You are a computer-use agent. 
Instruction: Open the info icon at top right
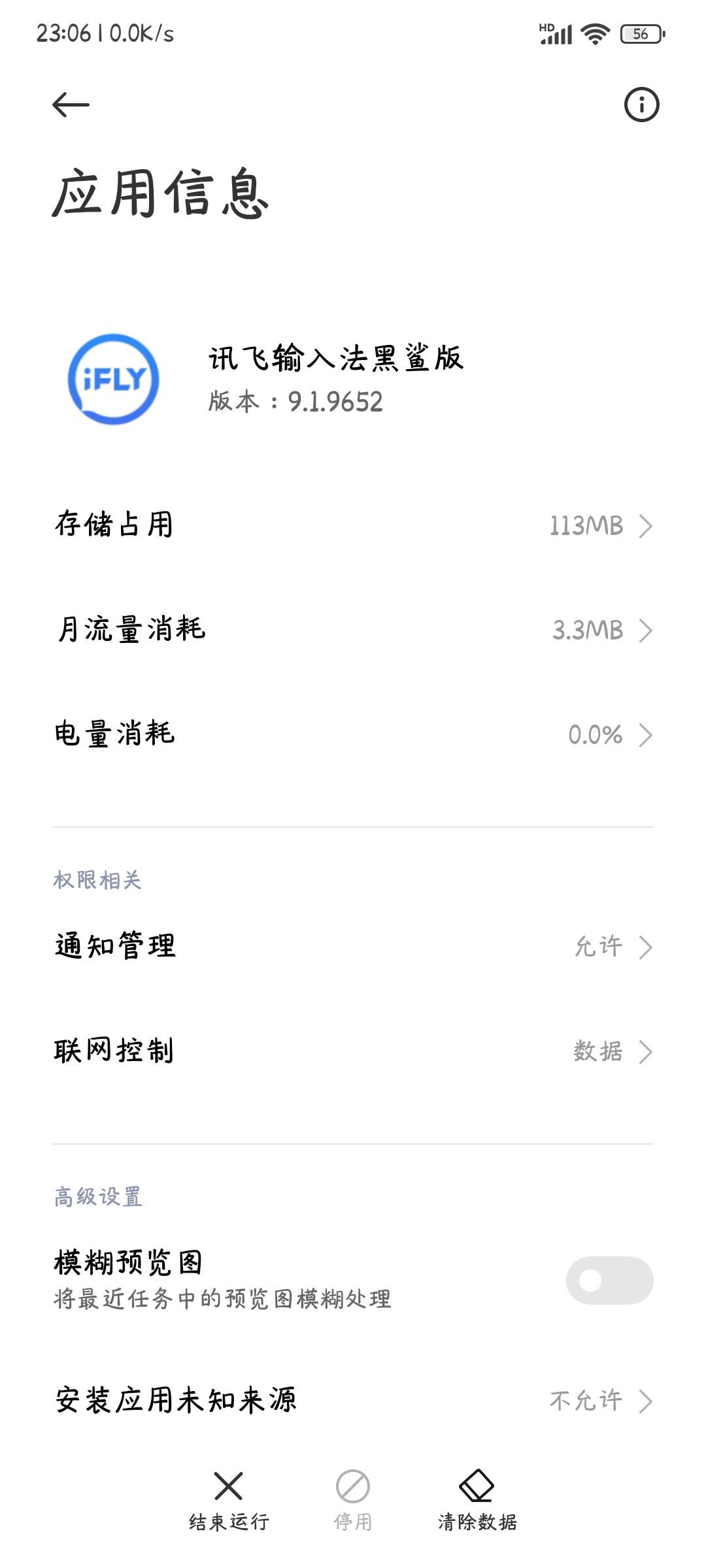[641, 105]
